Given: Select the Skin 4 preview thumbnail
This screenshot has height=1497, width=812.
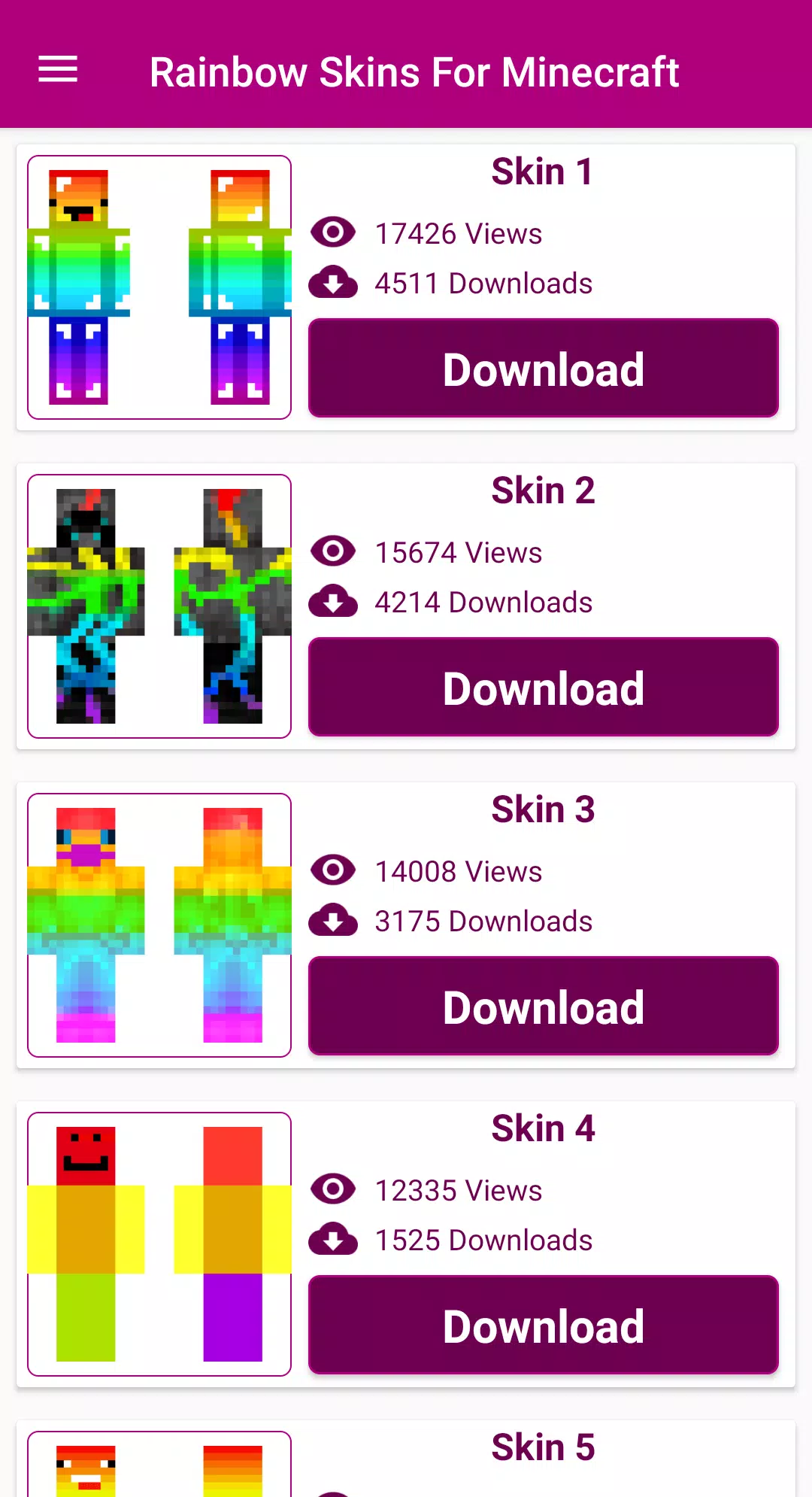Looking at the screenshot, I should pyautogui.click(x=159, y=1242).
